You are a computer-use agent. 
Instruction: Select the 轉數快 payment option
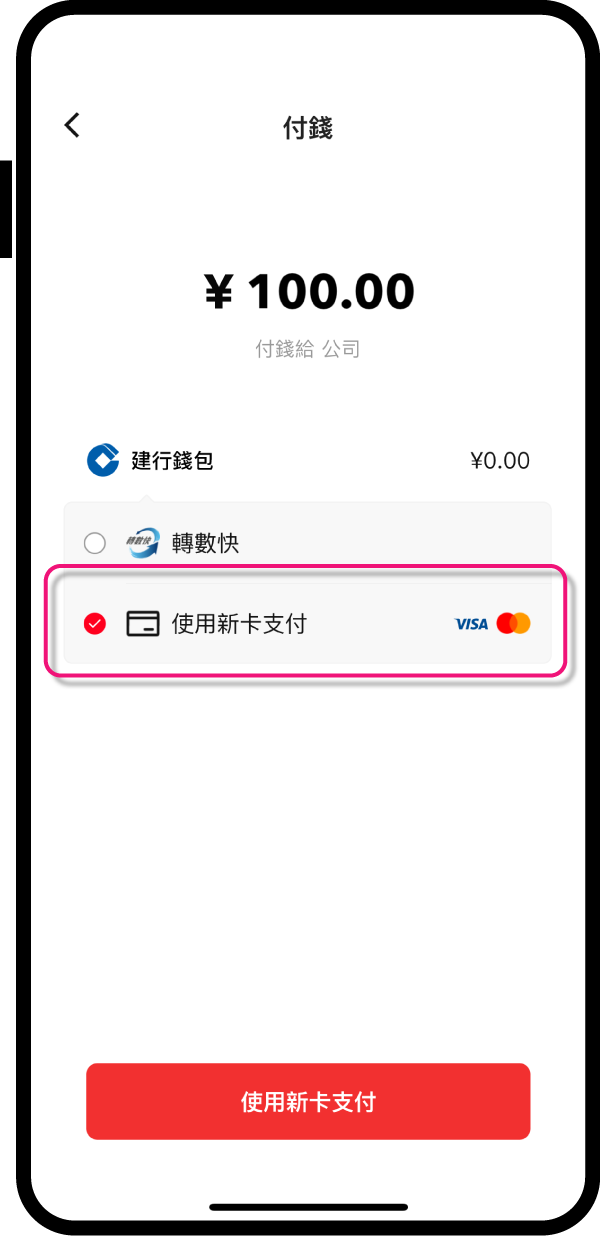[x=308, y=543]
